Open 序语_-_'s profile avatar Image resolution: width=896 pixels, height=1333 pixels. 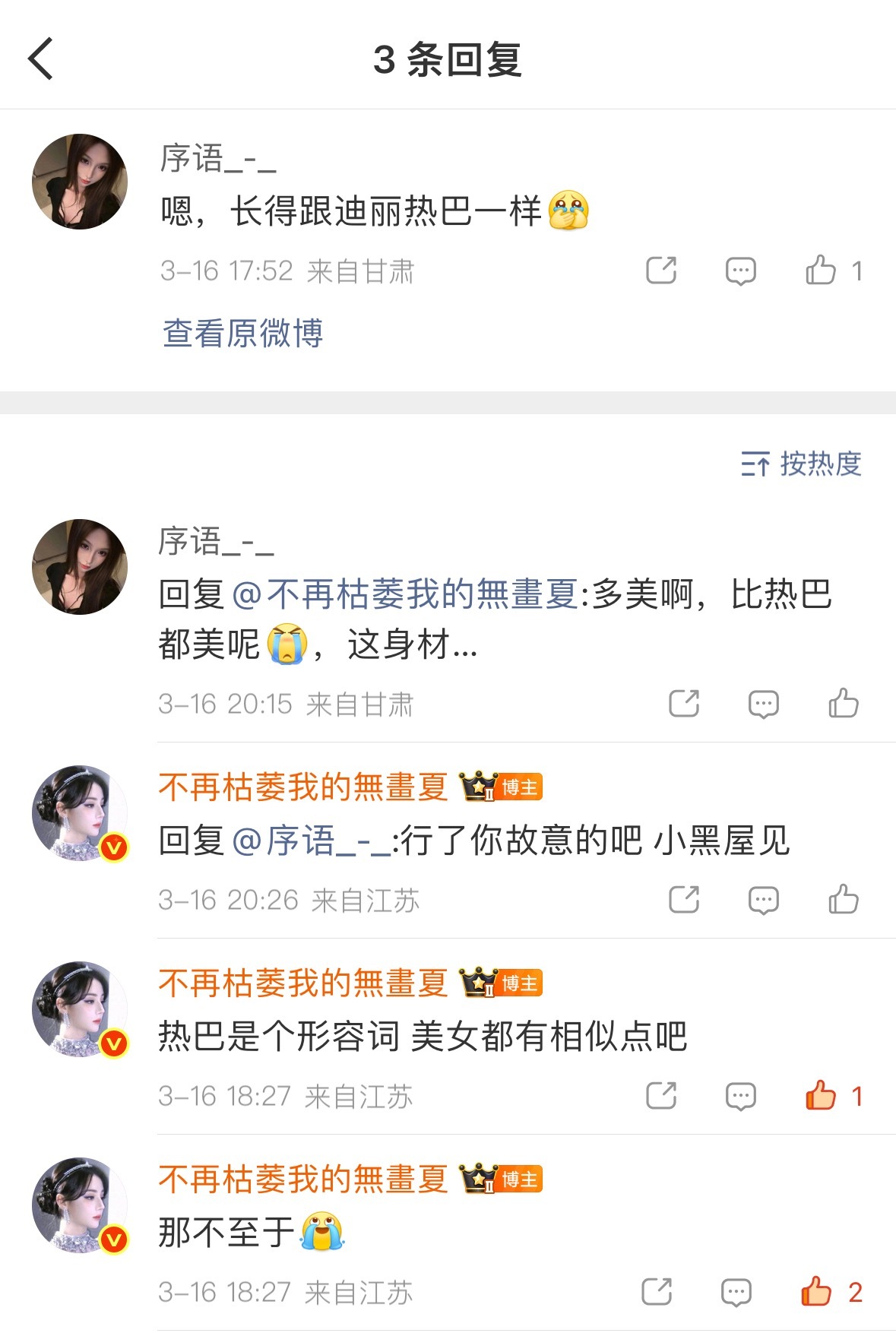pos(78,181)
